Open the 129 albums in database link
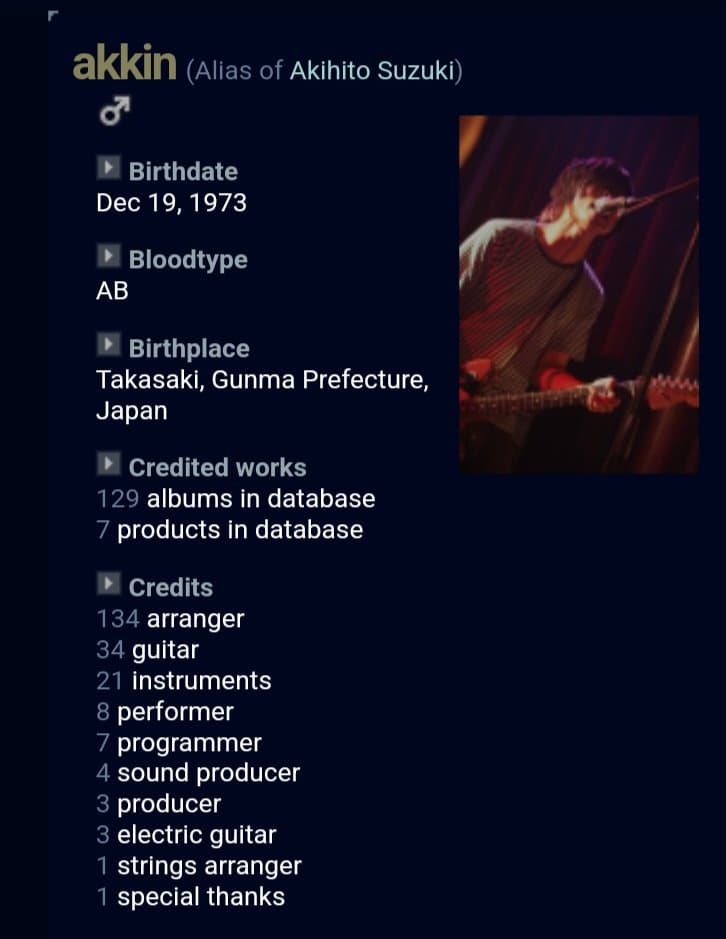The image size is (726, 939). pos(235,498)
